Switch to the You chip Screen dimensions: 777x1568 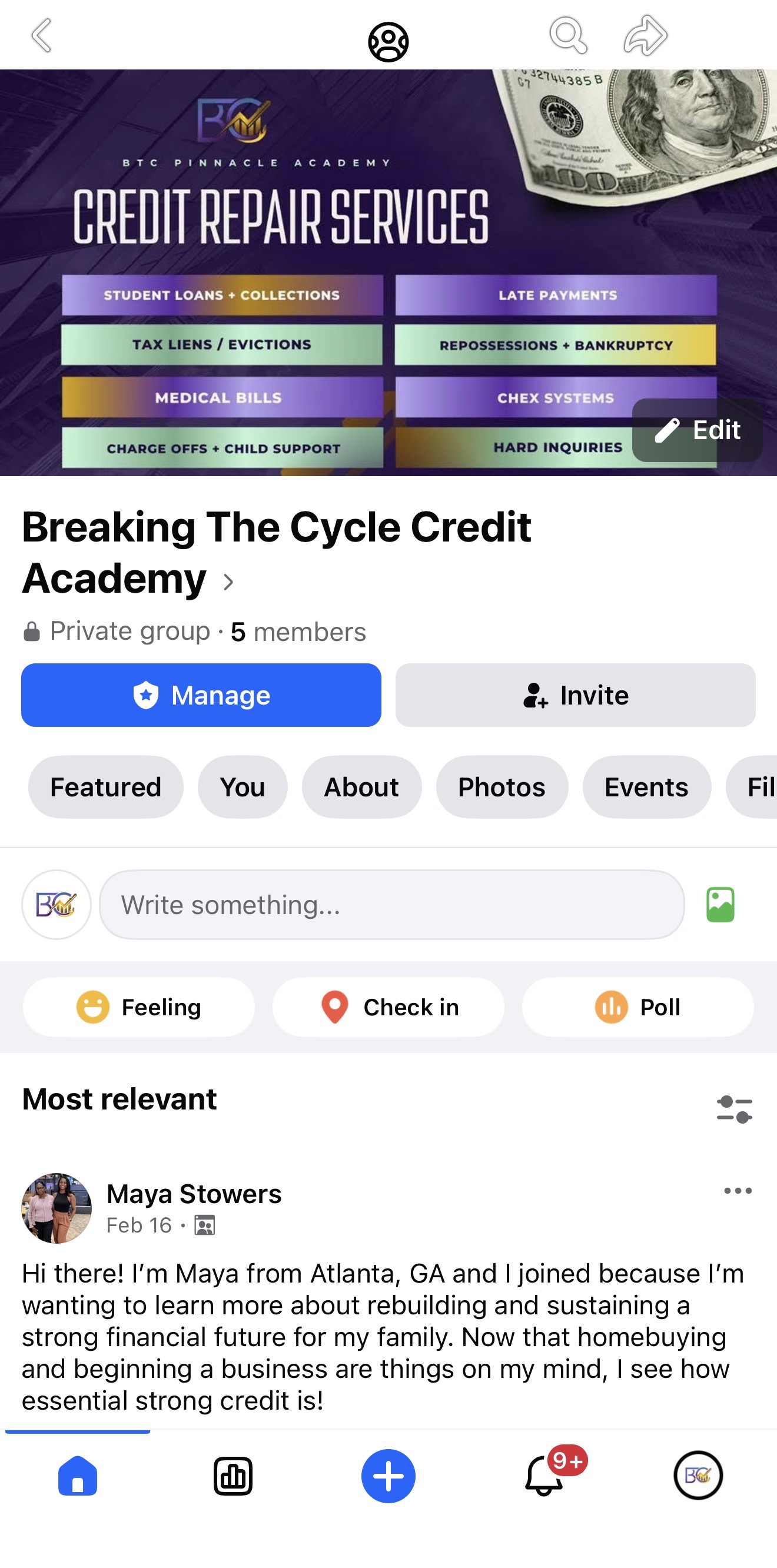(243, 787)
